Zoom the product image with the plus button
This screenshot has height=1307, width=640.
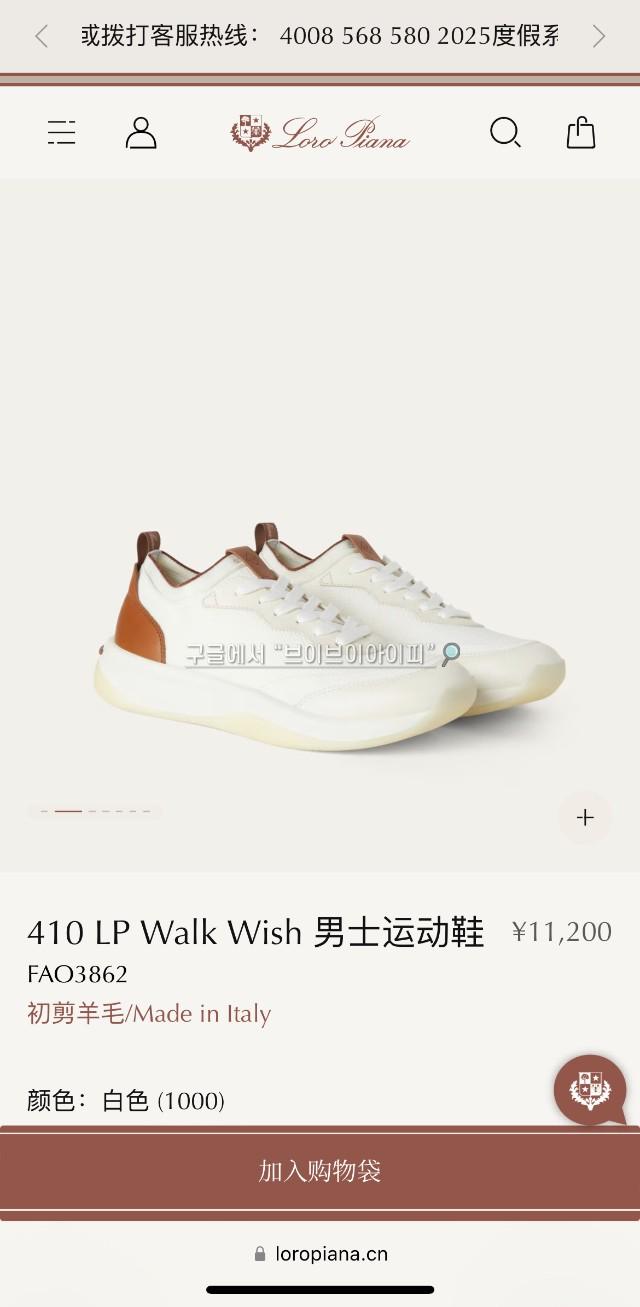click(585, 817)
